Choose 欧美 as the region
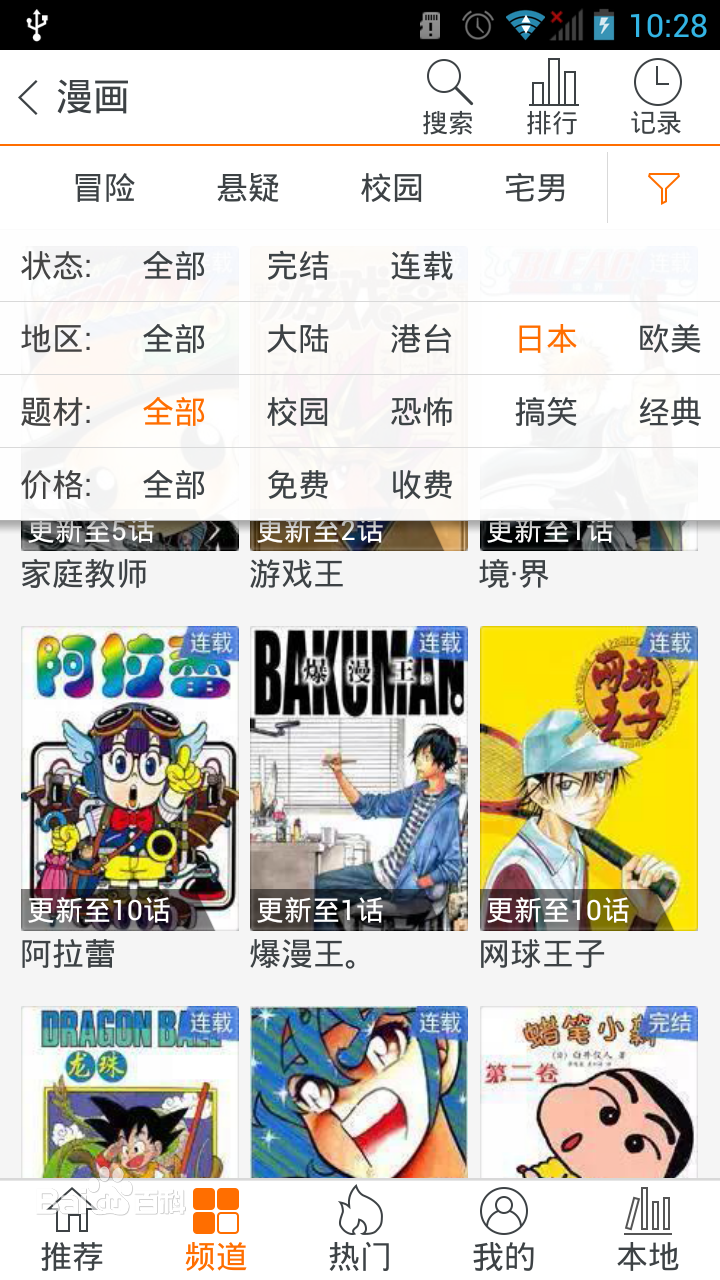 tap(670, 339)
